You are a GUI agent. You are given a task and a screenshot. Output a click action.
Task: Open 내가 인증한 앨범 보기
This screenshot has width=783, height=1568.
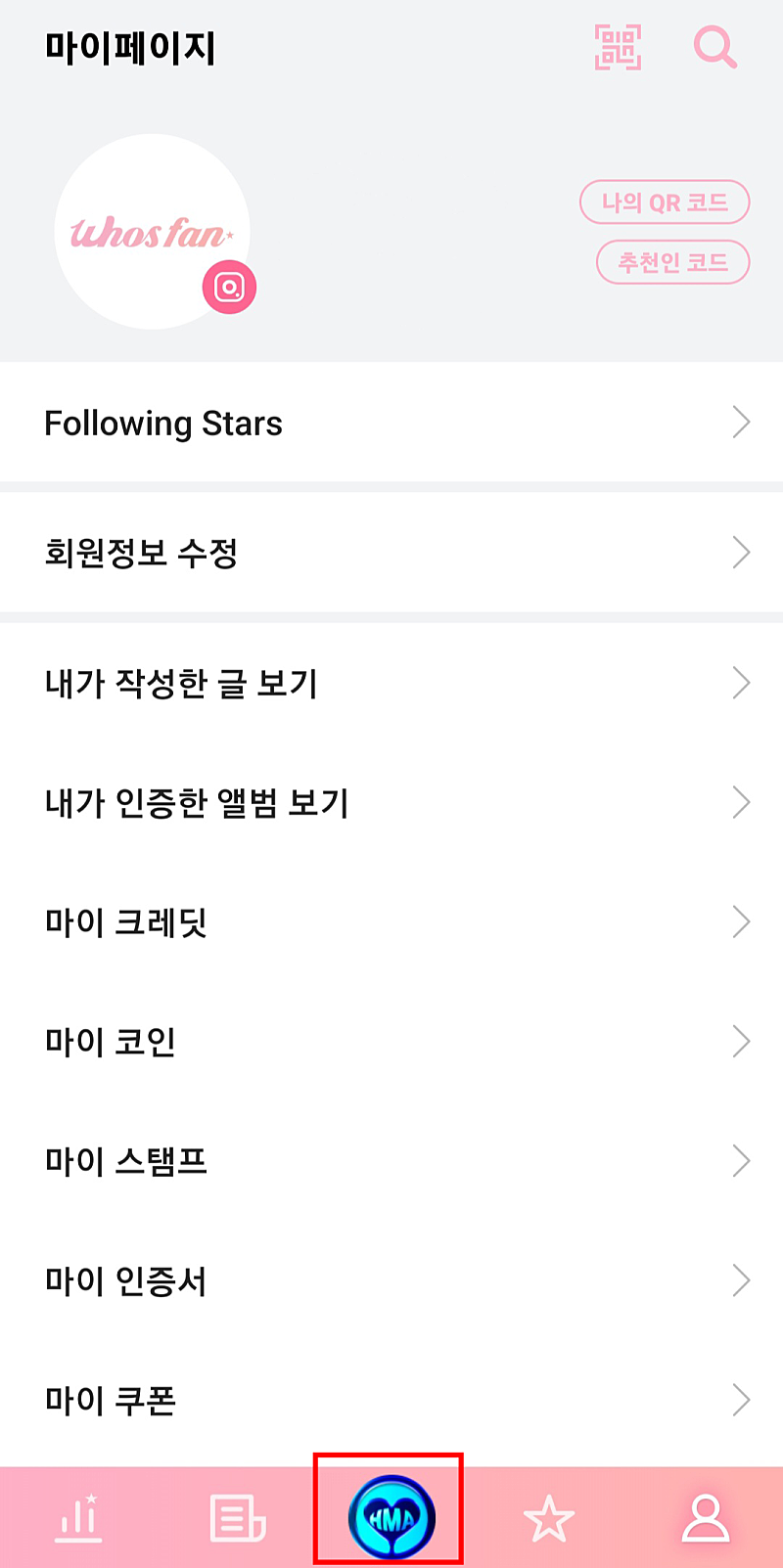click(391, 803)
